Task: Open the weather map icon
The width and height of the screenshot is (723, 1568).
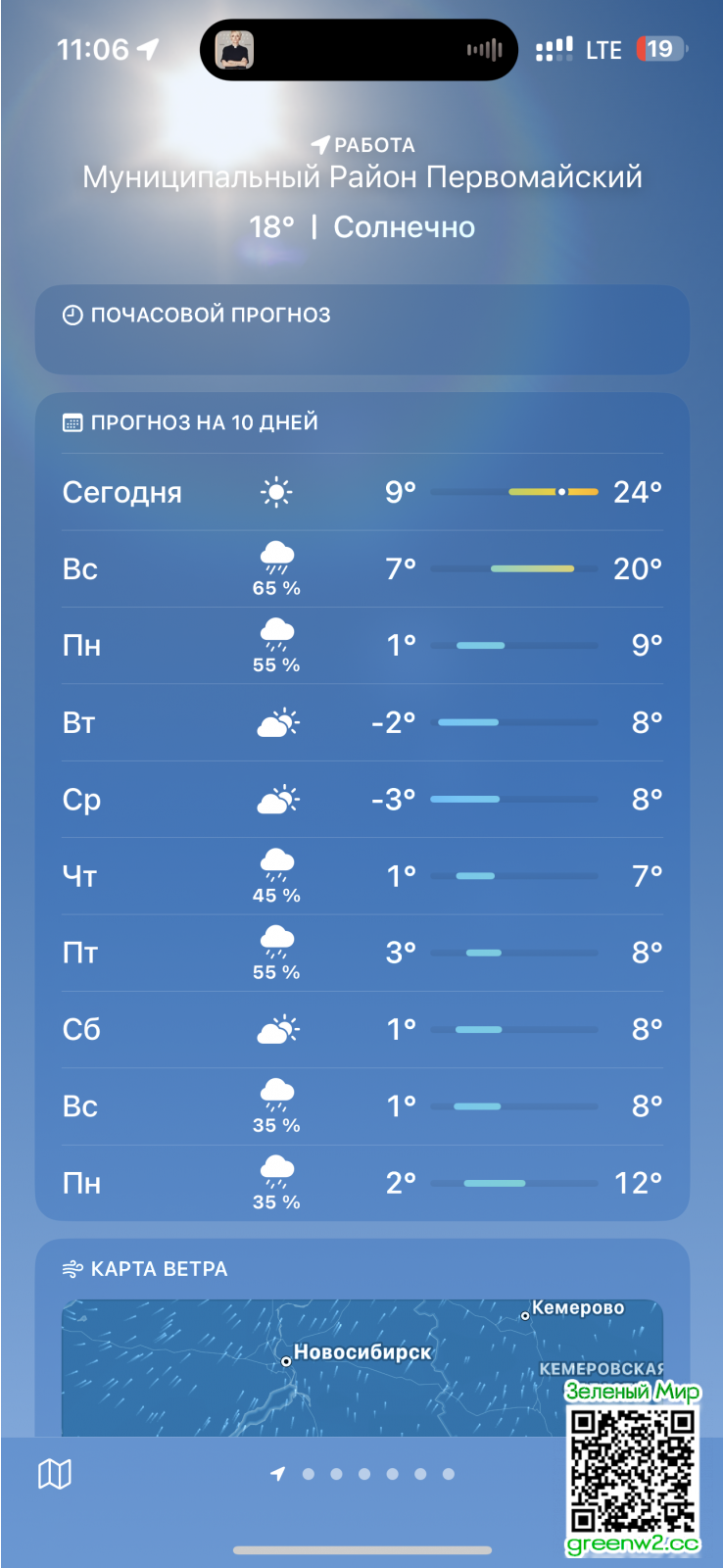Action: [x=55, y=1473]
